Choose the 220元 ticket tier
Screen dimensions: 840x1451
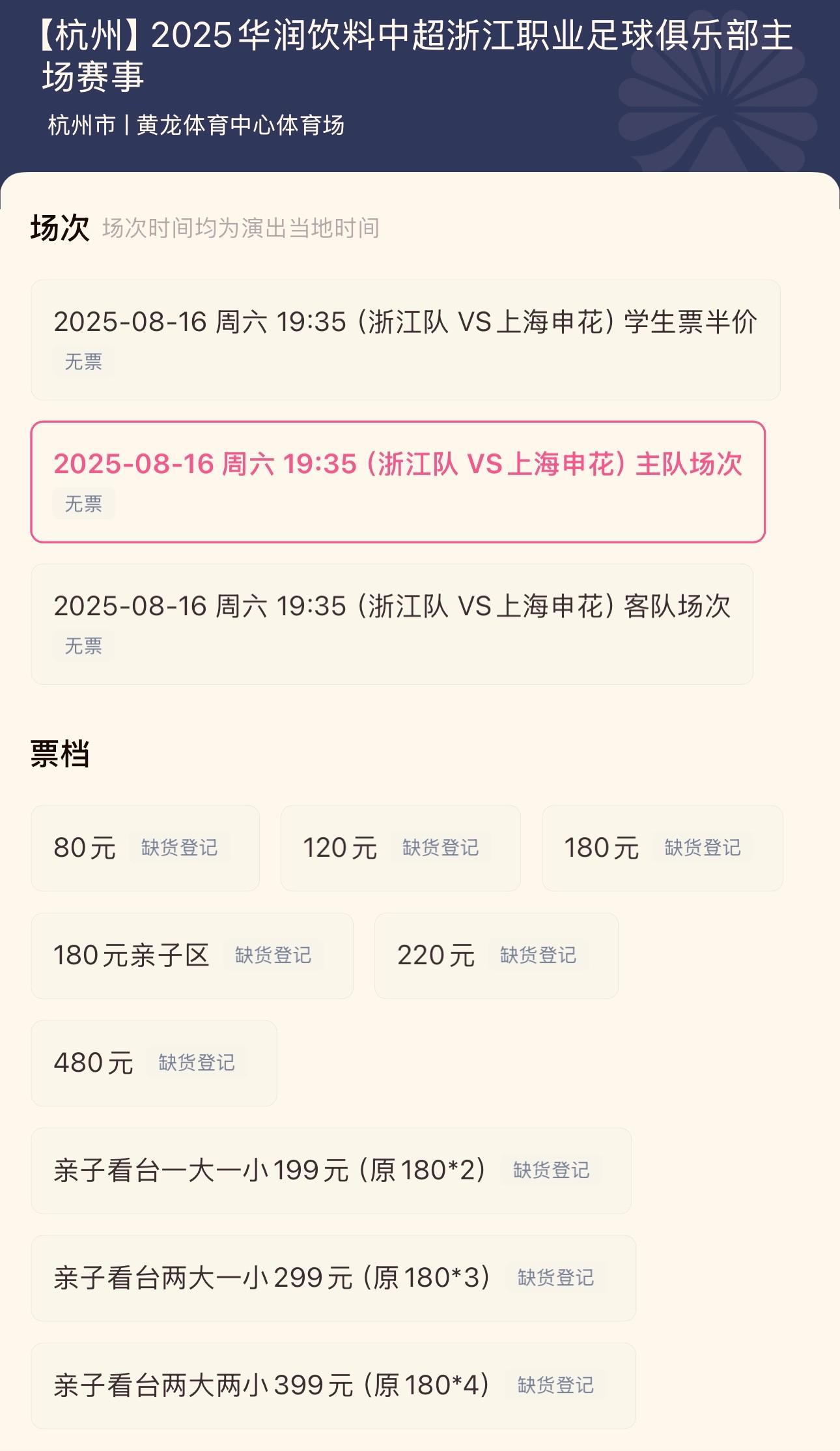[496, 955]
